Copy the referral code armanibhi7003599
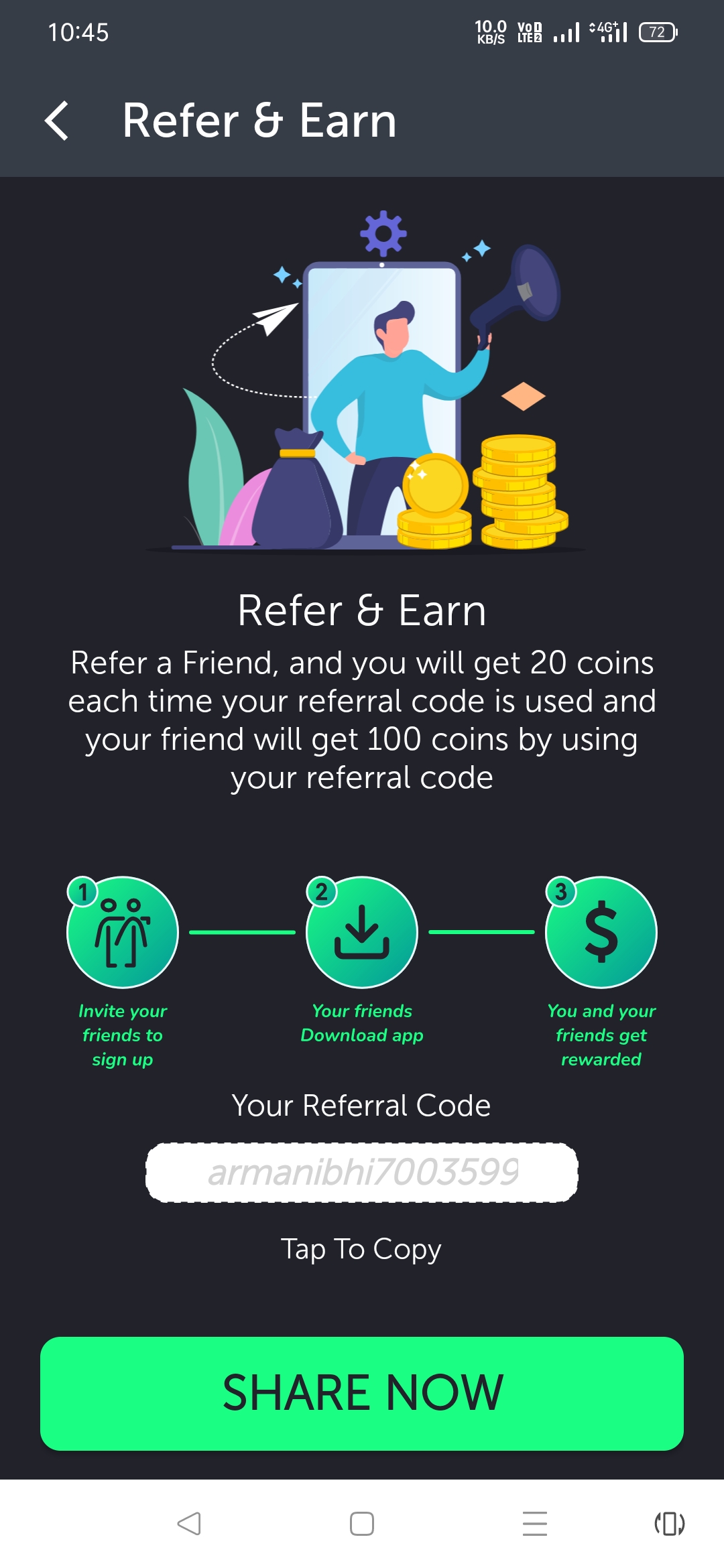Image resolution: width=724 pixels, height=1568 pixels. (x=362, y=1172)
